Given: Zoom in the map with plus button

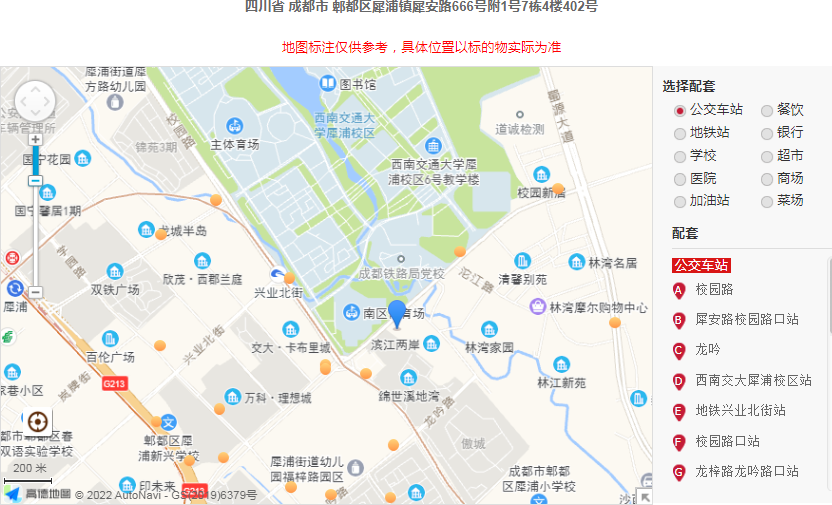Looking at the screenshot, I should click(x=35, y=139).
